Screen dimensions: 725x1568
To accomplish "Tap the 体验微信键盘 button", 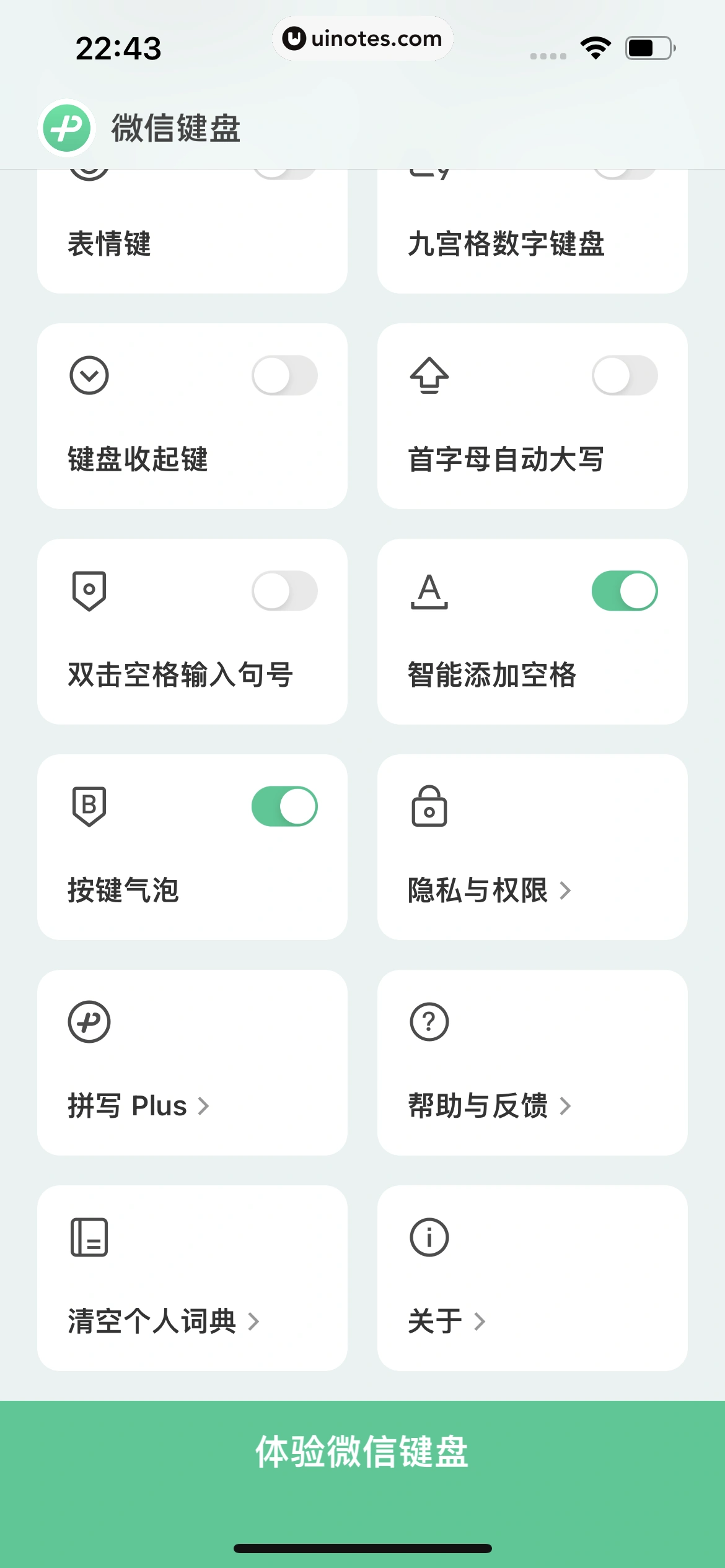I will pyautogui.click(x=362, y=1453).
